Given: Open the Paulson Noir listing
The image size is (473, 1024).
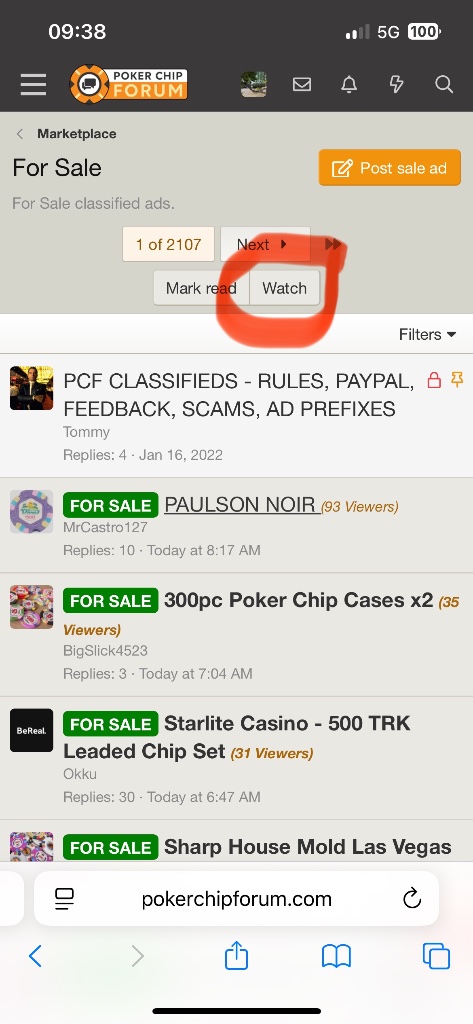Looking at the screenshot, I should click(242, 505).
